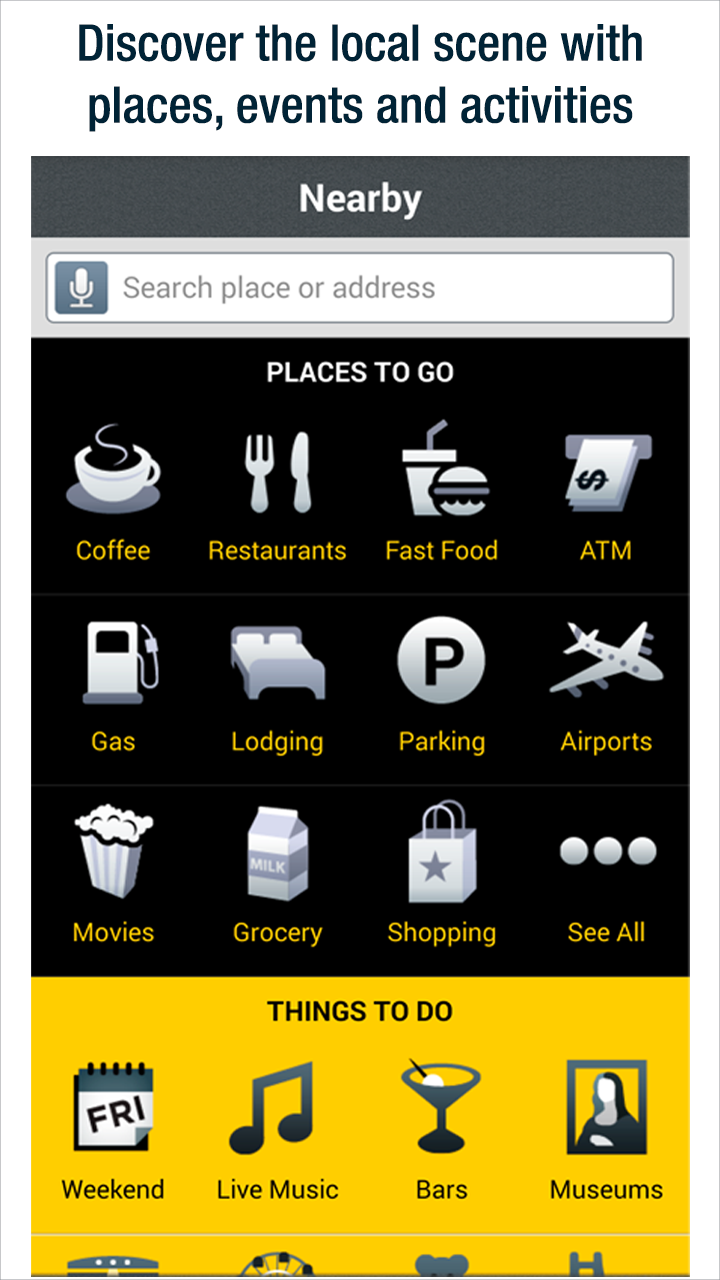
Task: Find nearby ATMs via the ATM icon
Action: tap(606, 468)
